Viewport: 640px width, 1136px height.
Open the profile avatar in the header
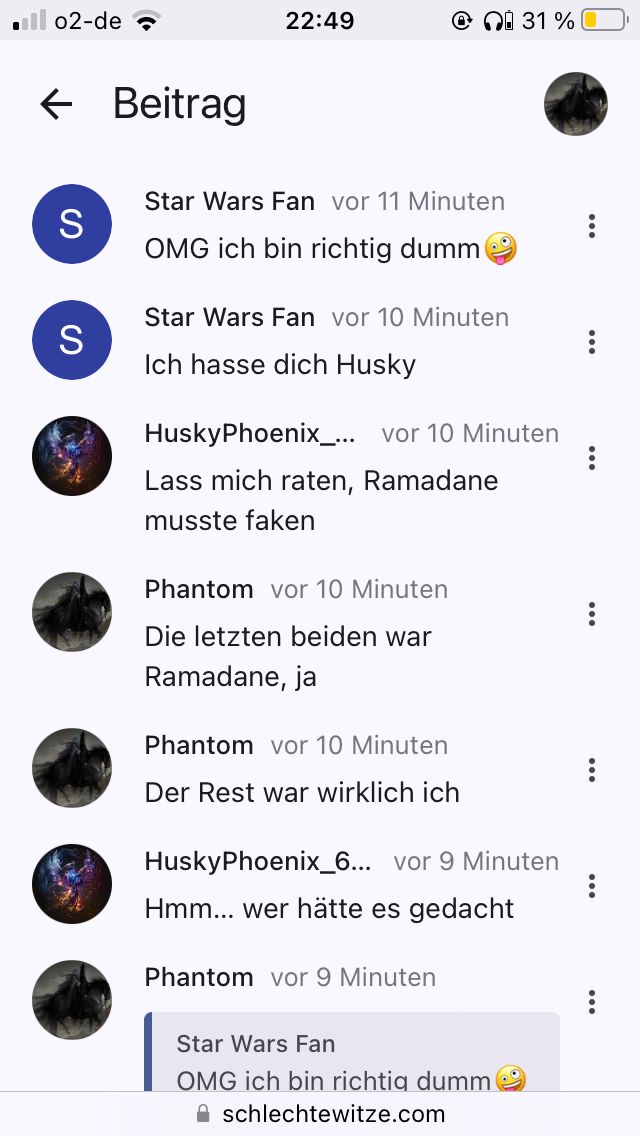coord(576,104)
